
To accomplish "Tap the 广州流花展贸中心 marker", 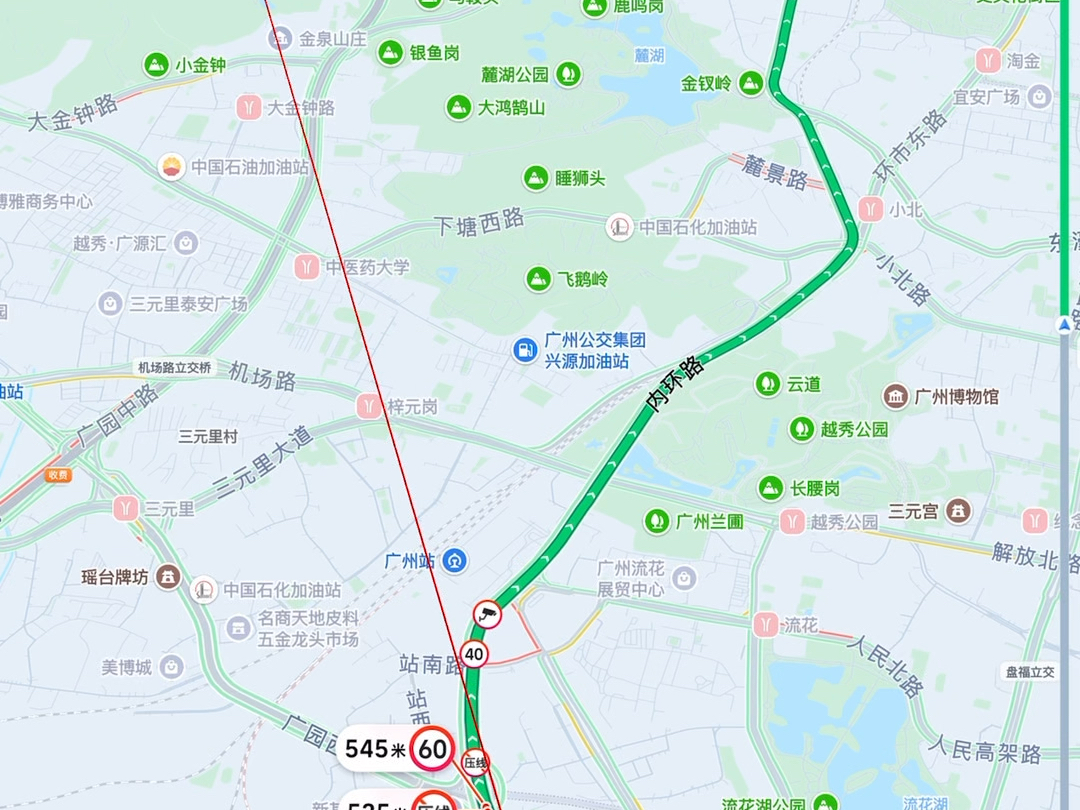I will 684,577.
